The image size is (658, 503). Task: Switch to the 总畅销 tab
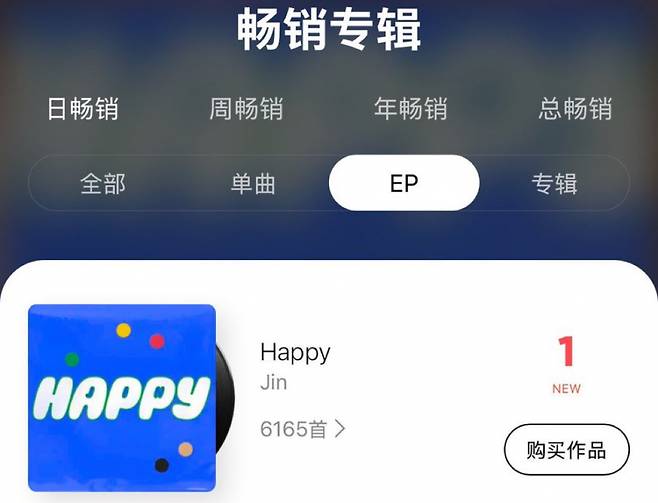click(x=575, y=109)
